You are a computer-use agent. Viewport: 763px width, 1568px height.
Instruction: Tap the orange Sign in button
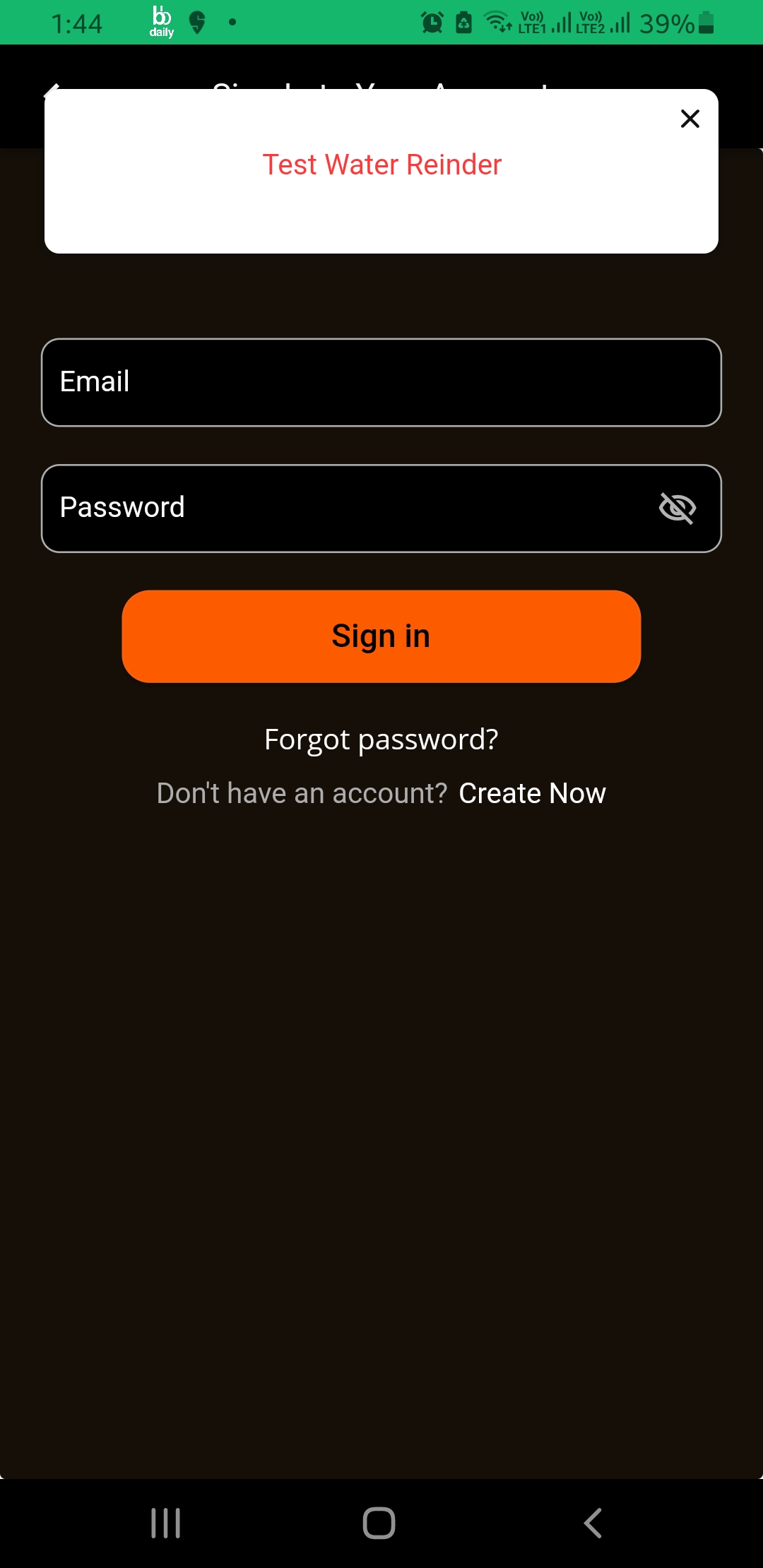coord(381,636)
